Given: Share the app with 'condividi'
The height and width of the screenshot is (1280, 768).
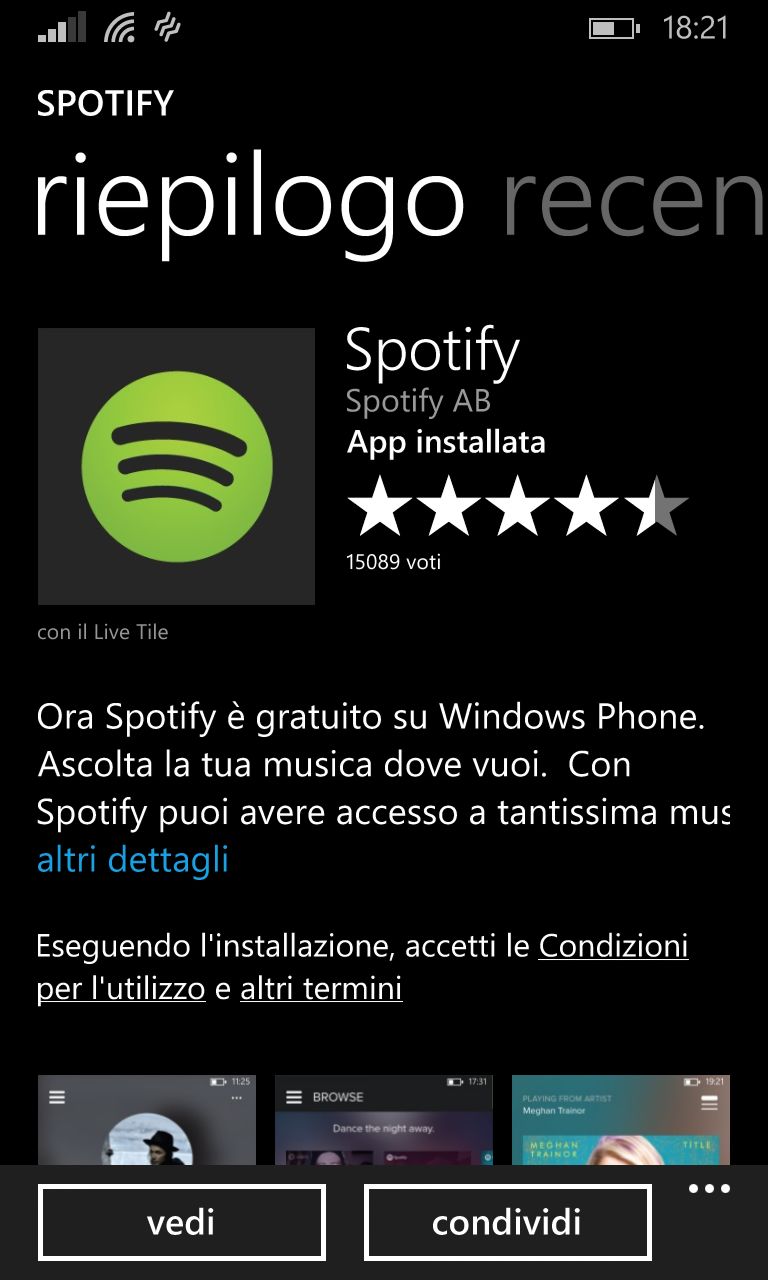Looking at the screenshot, I should [507, 1222].
